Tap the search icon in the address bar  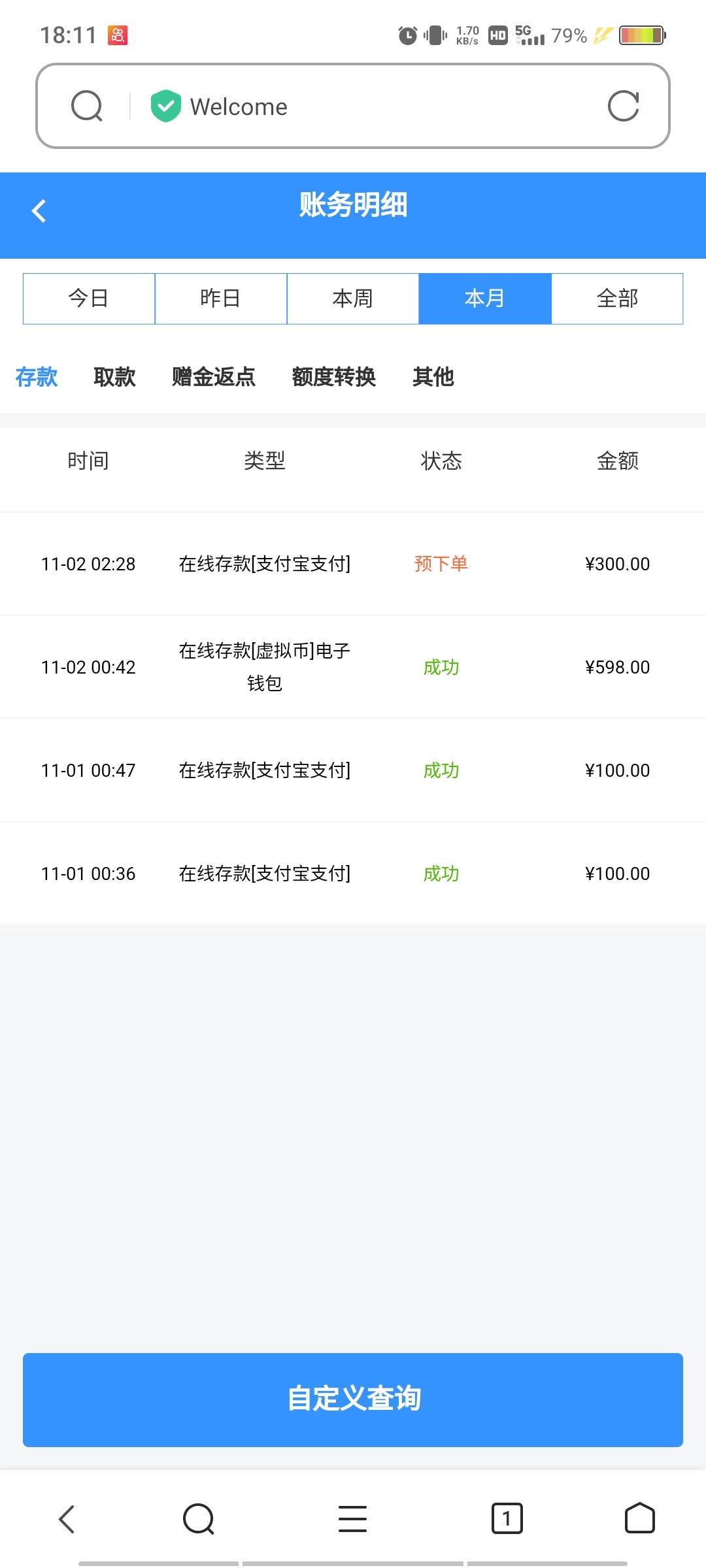point(87,106)
